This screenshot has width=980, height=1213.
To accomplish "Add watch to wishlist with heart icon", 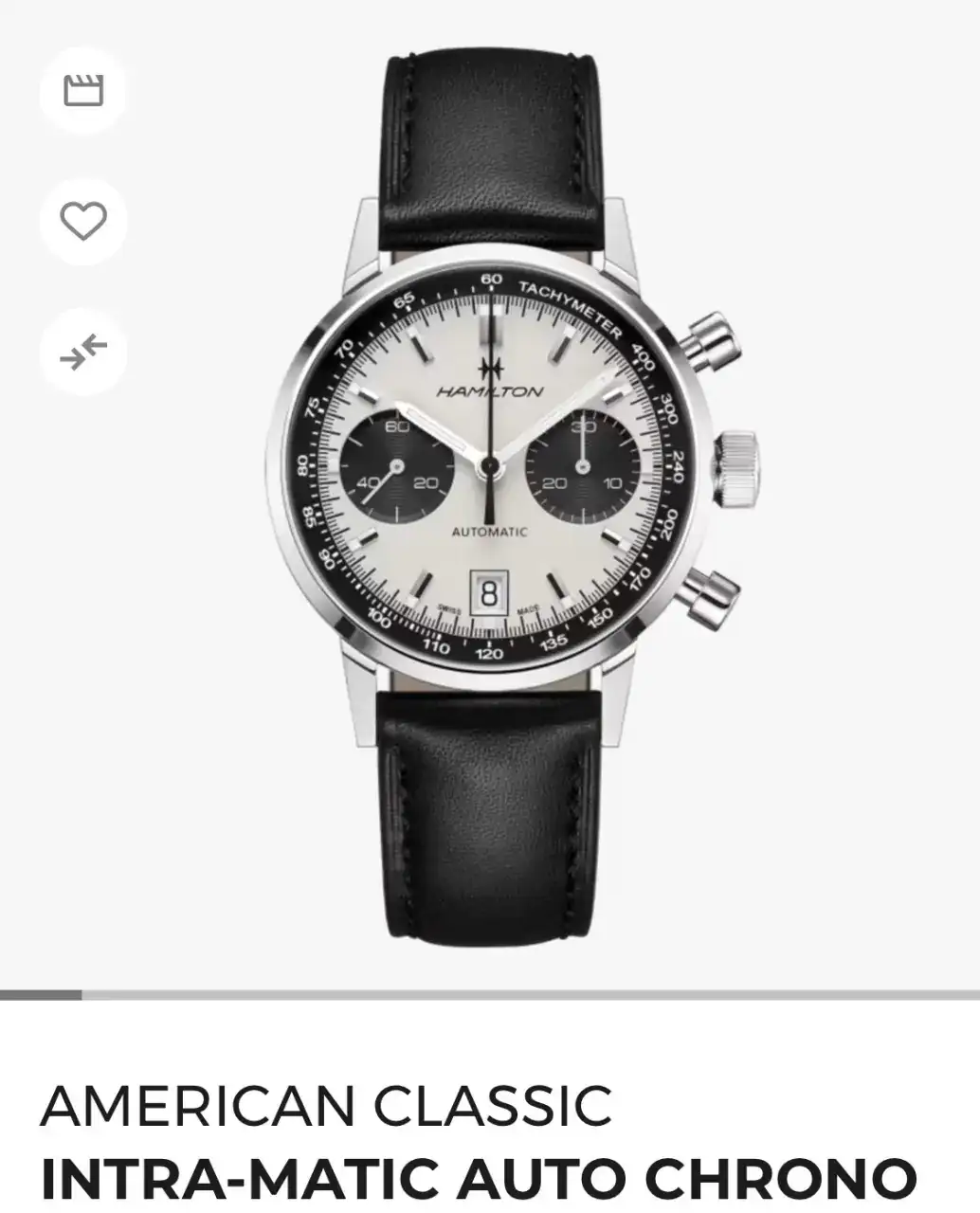I will coord(82,222).
